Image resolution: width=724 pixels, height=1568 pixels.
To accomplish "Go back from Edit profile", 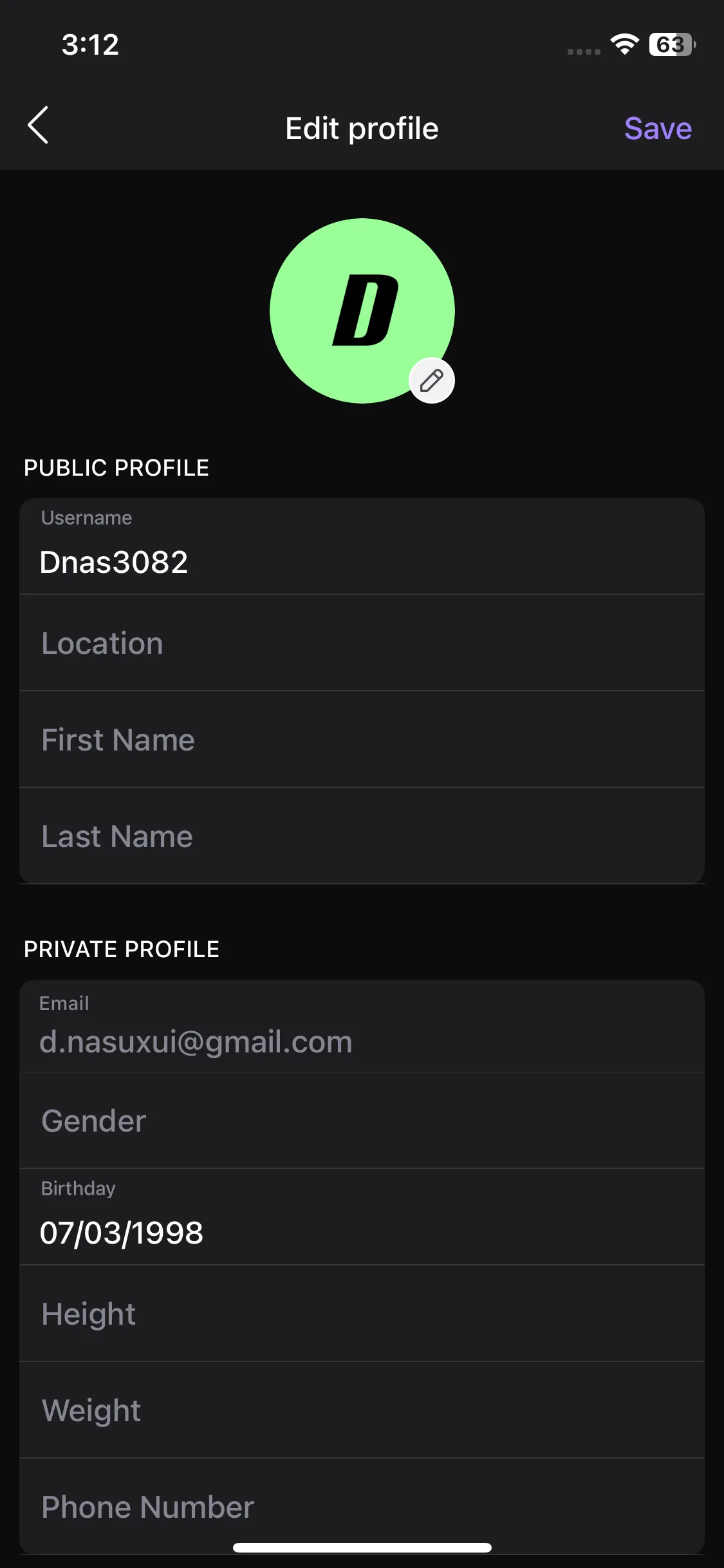I will (39, 126).
